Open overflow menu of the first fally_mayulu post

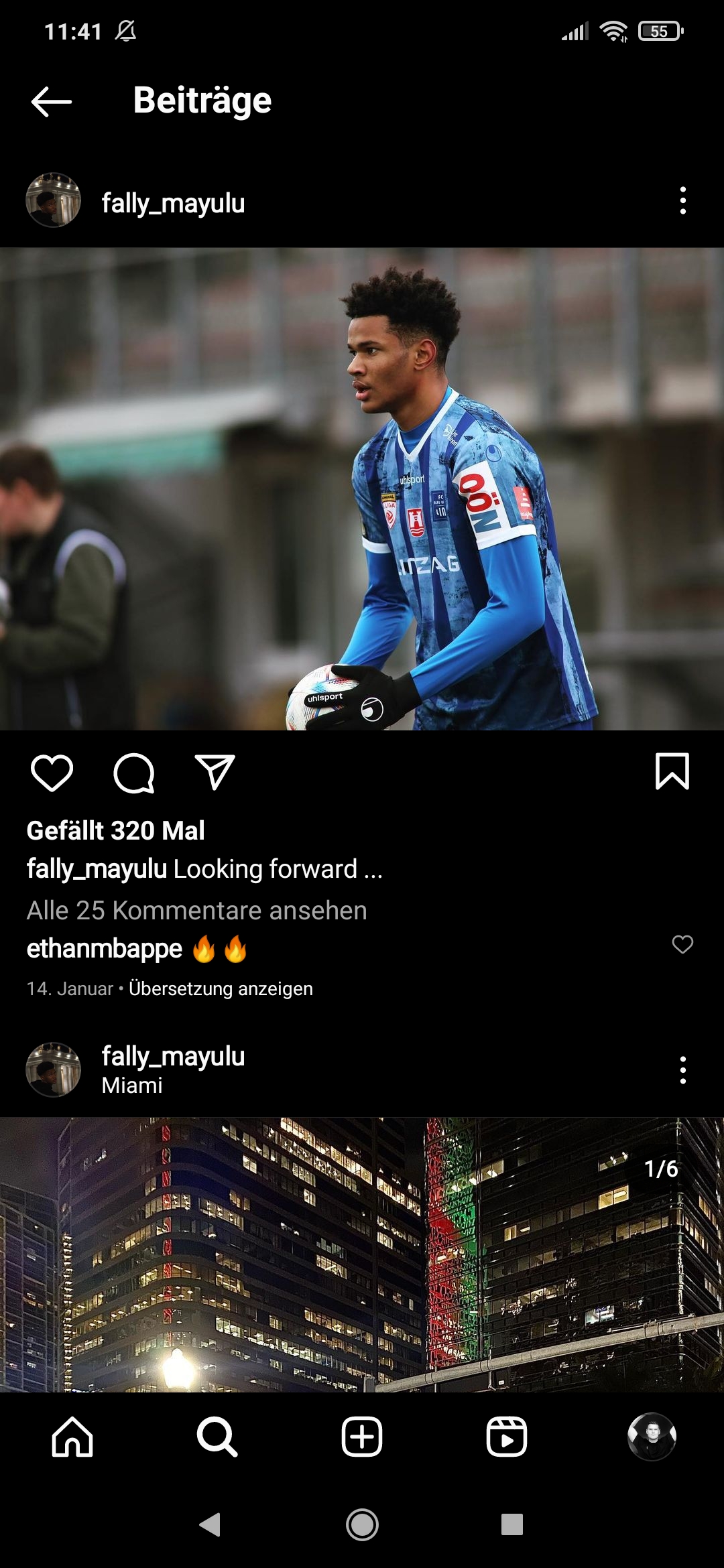tap(682, 200)
